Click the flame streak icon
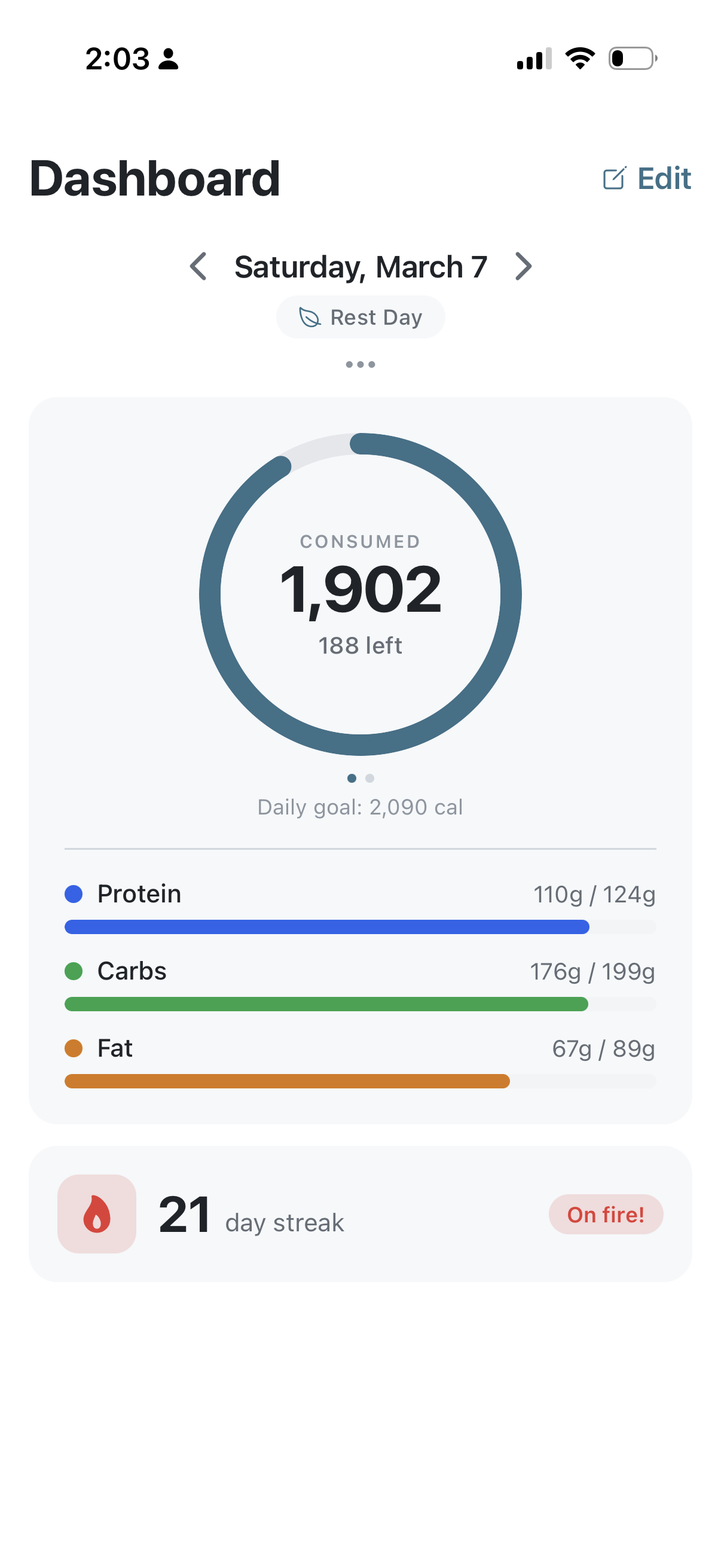This screenshot has width=721, height=1568. coord(96,1214)
